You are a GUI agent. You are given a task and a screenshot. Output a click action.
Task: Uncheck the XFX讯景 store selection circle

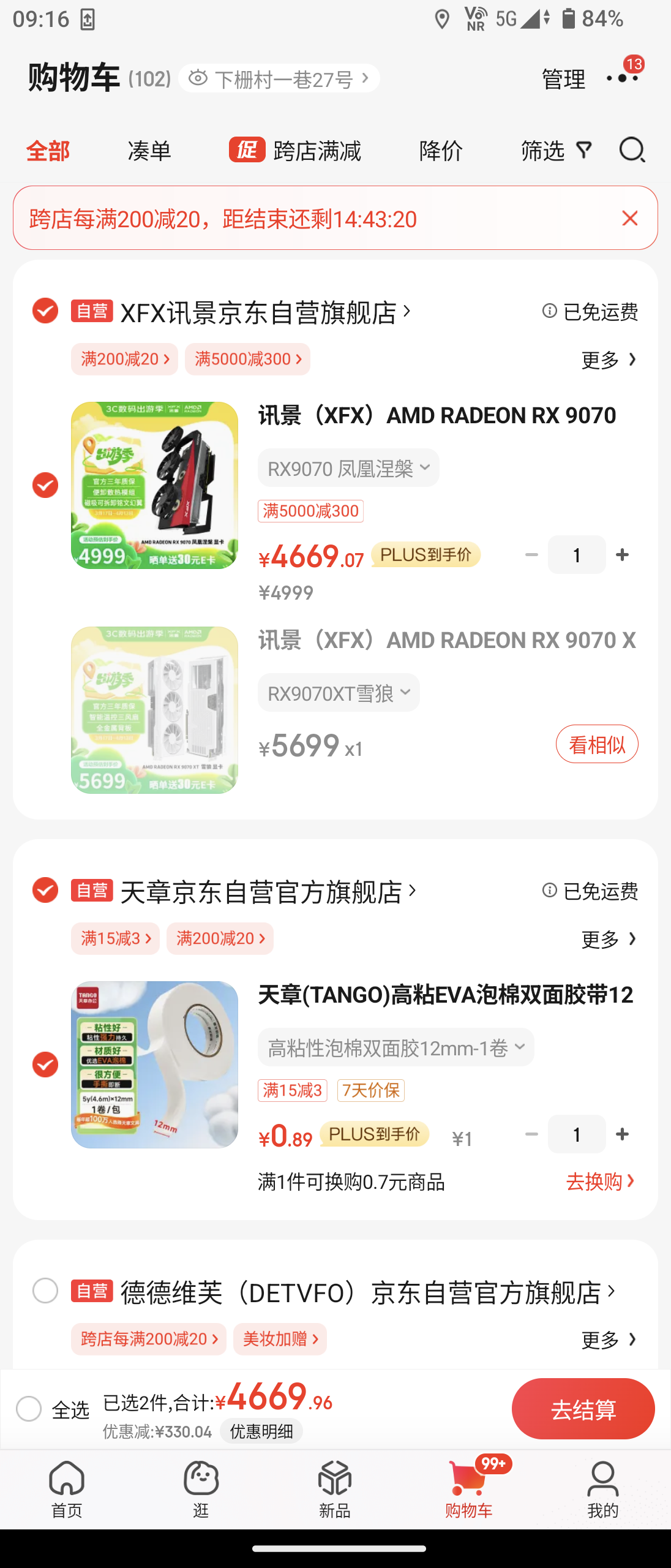(x=43, y=311)
